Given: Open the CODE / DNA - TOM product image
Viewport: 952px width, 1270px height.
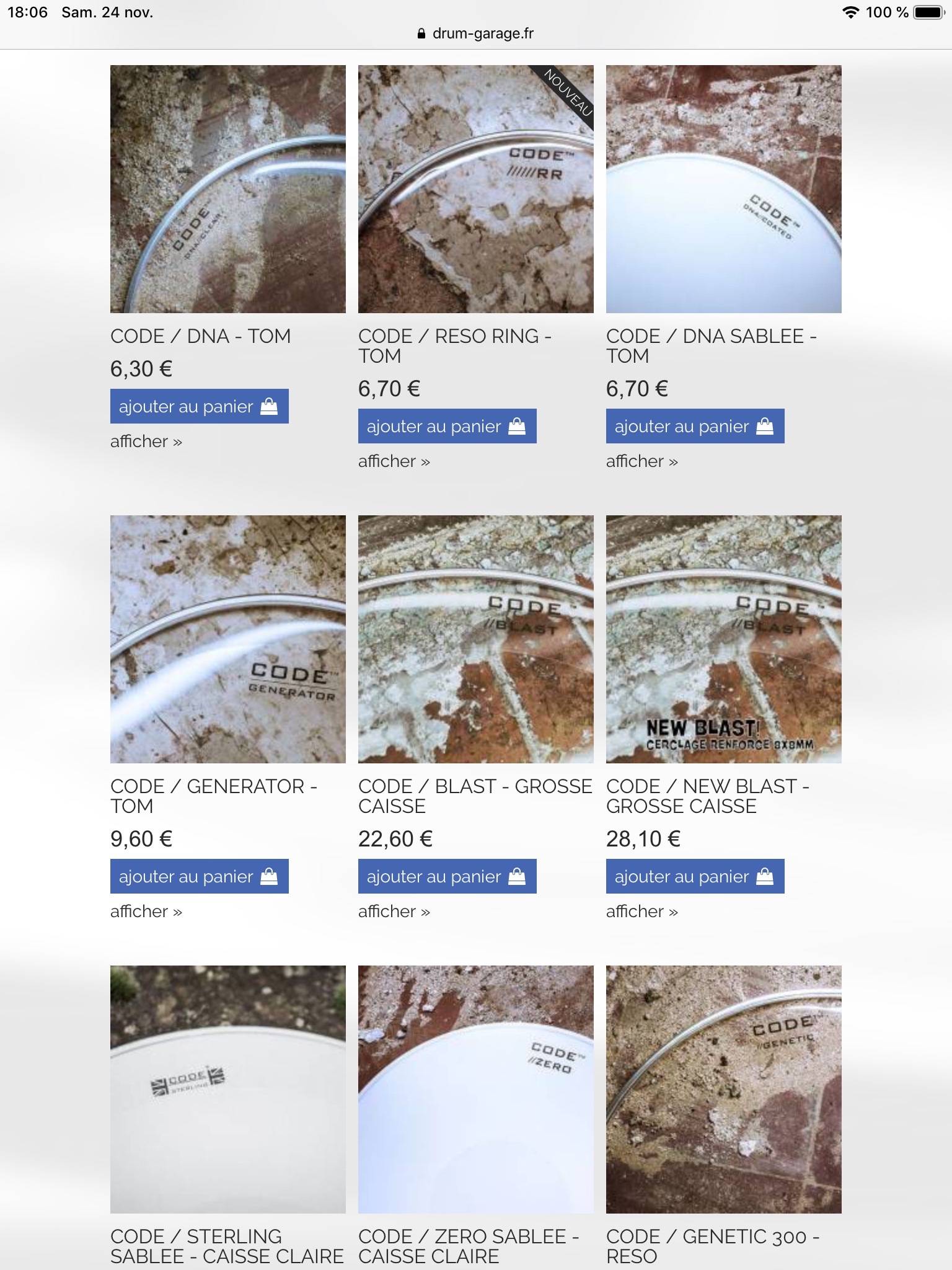Looking at the screenshot, I should 228,189.
